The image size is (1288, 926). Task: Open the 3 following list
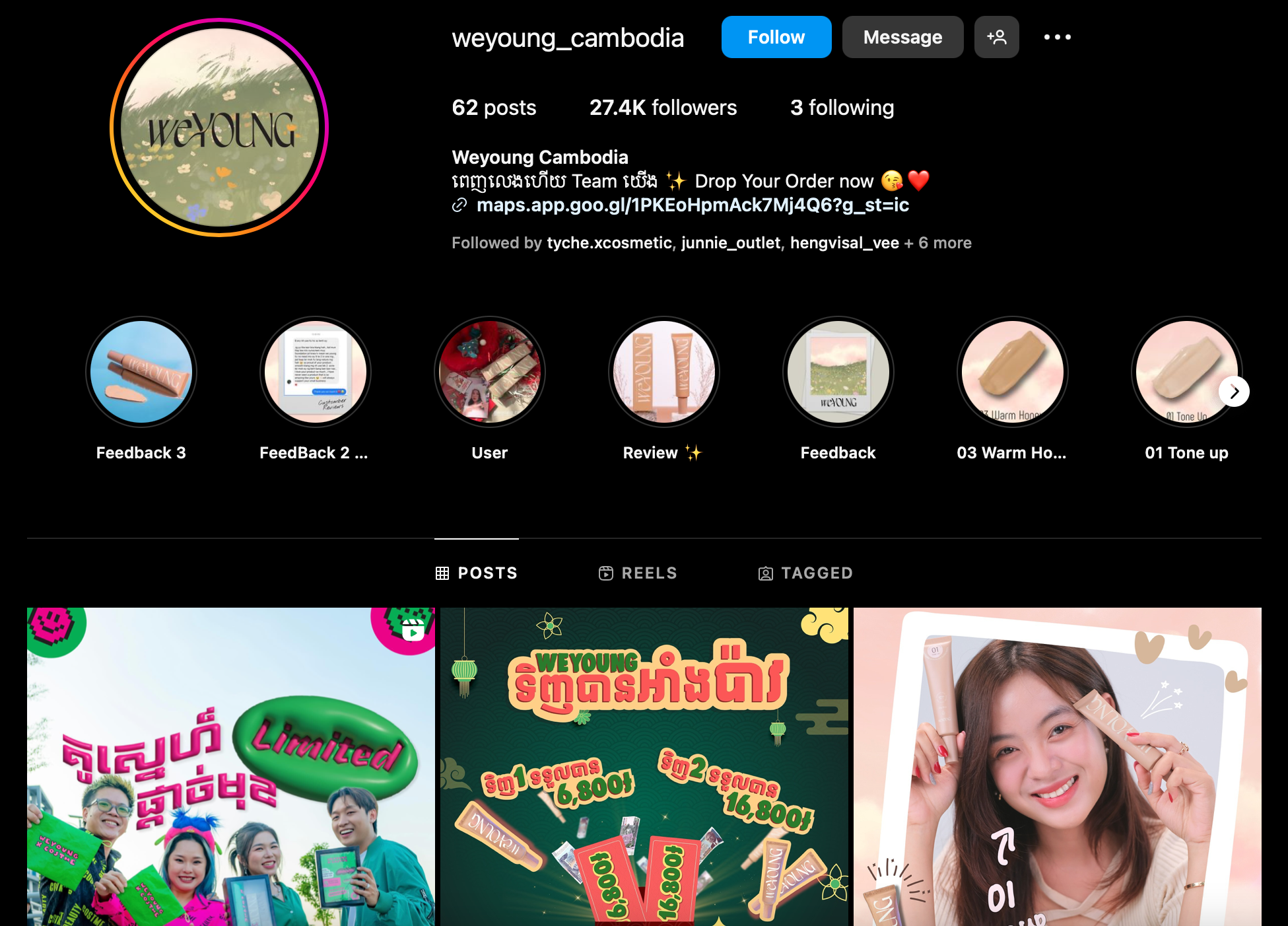pyautogui.click(x=842, y=108)
